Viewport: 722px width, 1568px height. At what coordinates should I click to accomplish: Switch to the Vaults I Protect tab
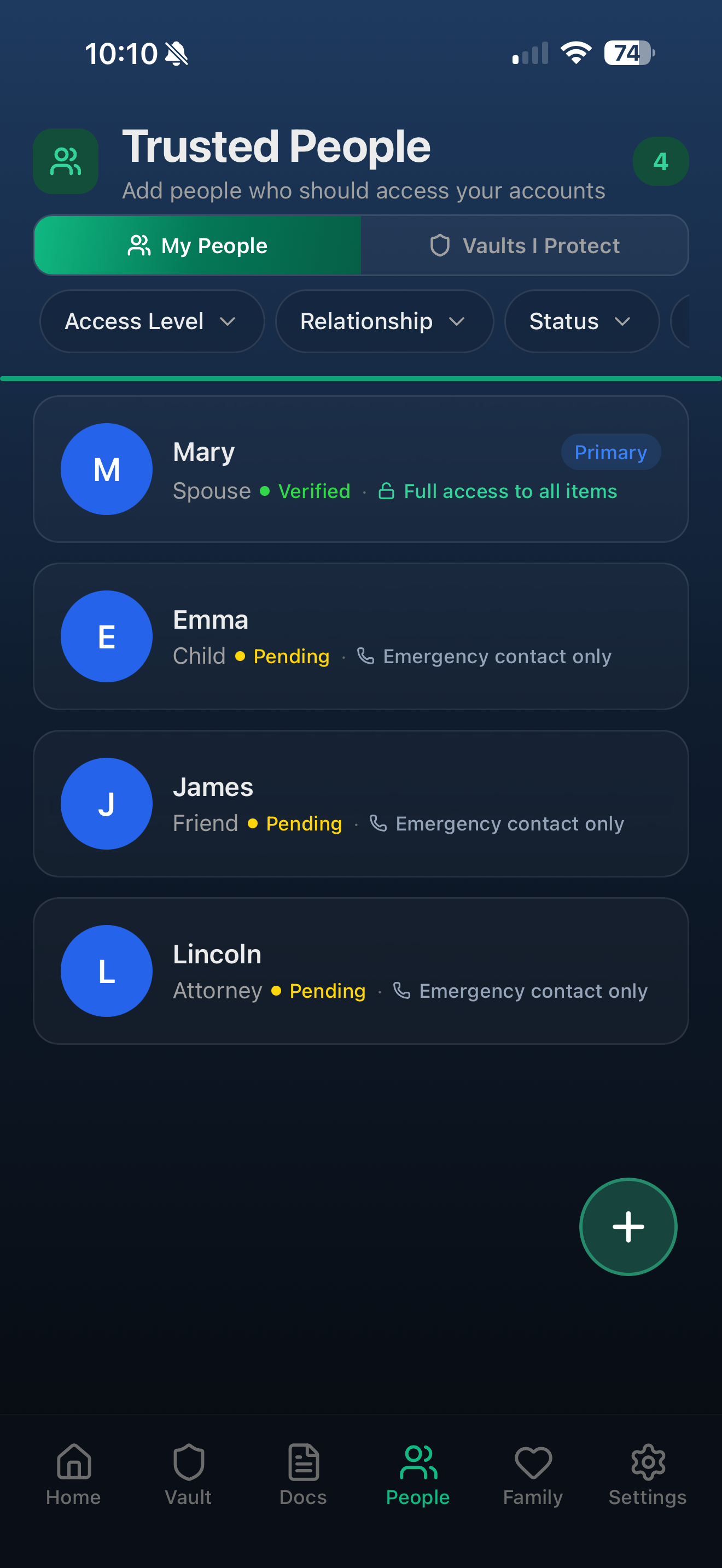pyautogui.click(x=524, y=245)
